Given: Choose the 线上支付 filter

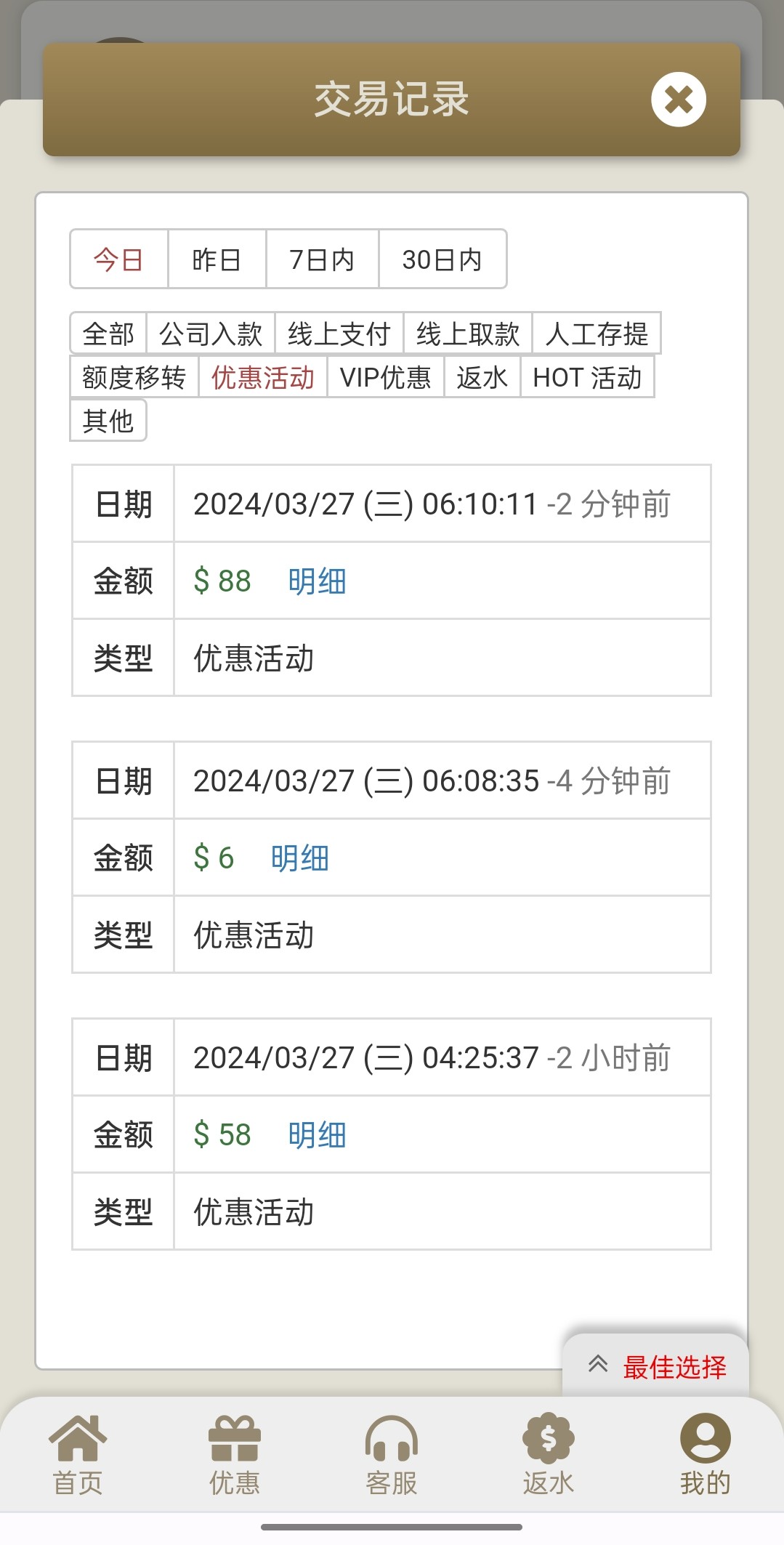Looking at the screenshot, I should (339, 334).
